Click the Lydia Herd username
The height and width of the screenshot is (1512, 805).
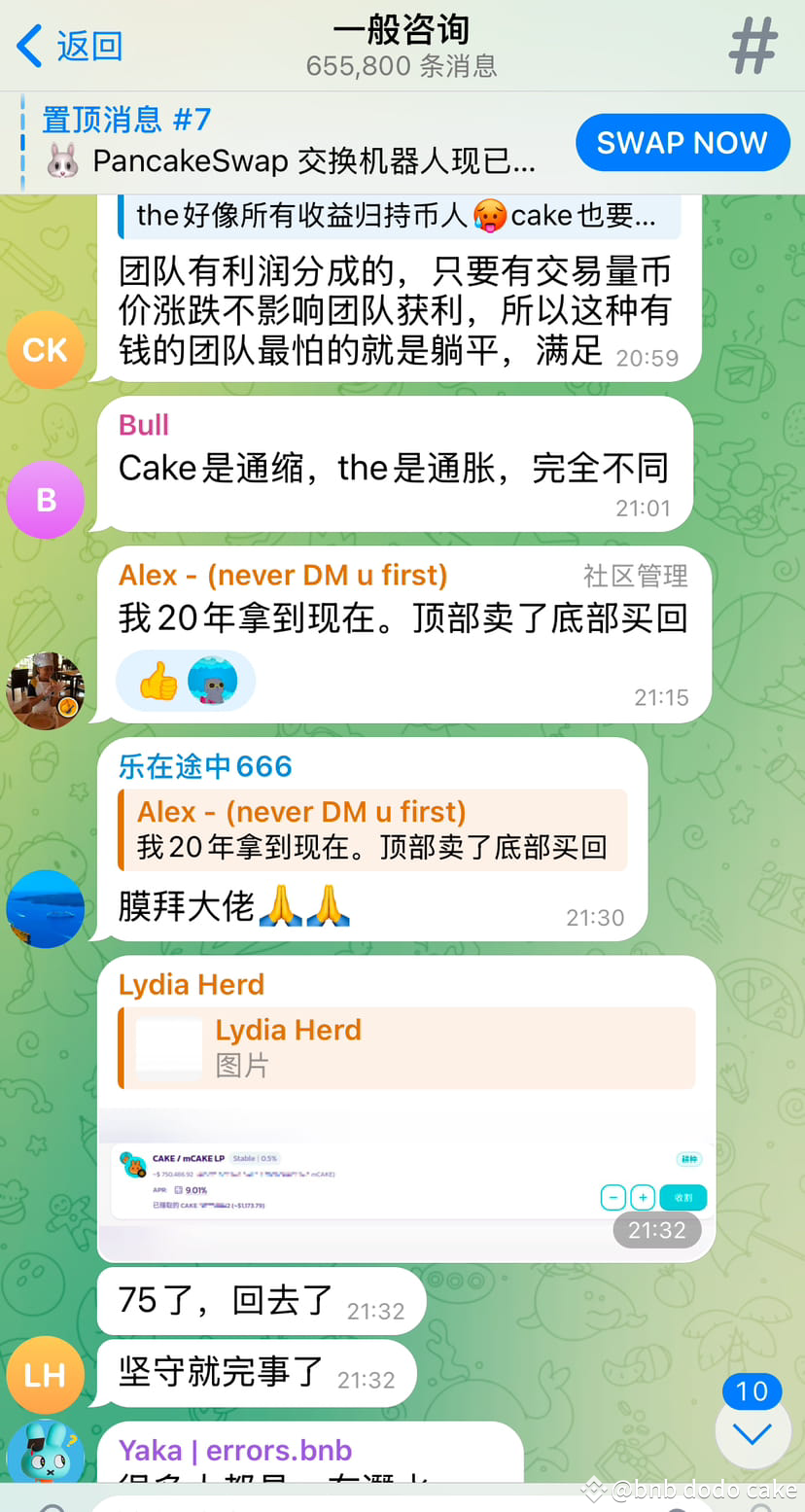point(191,984)
